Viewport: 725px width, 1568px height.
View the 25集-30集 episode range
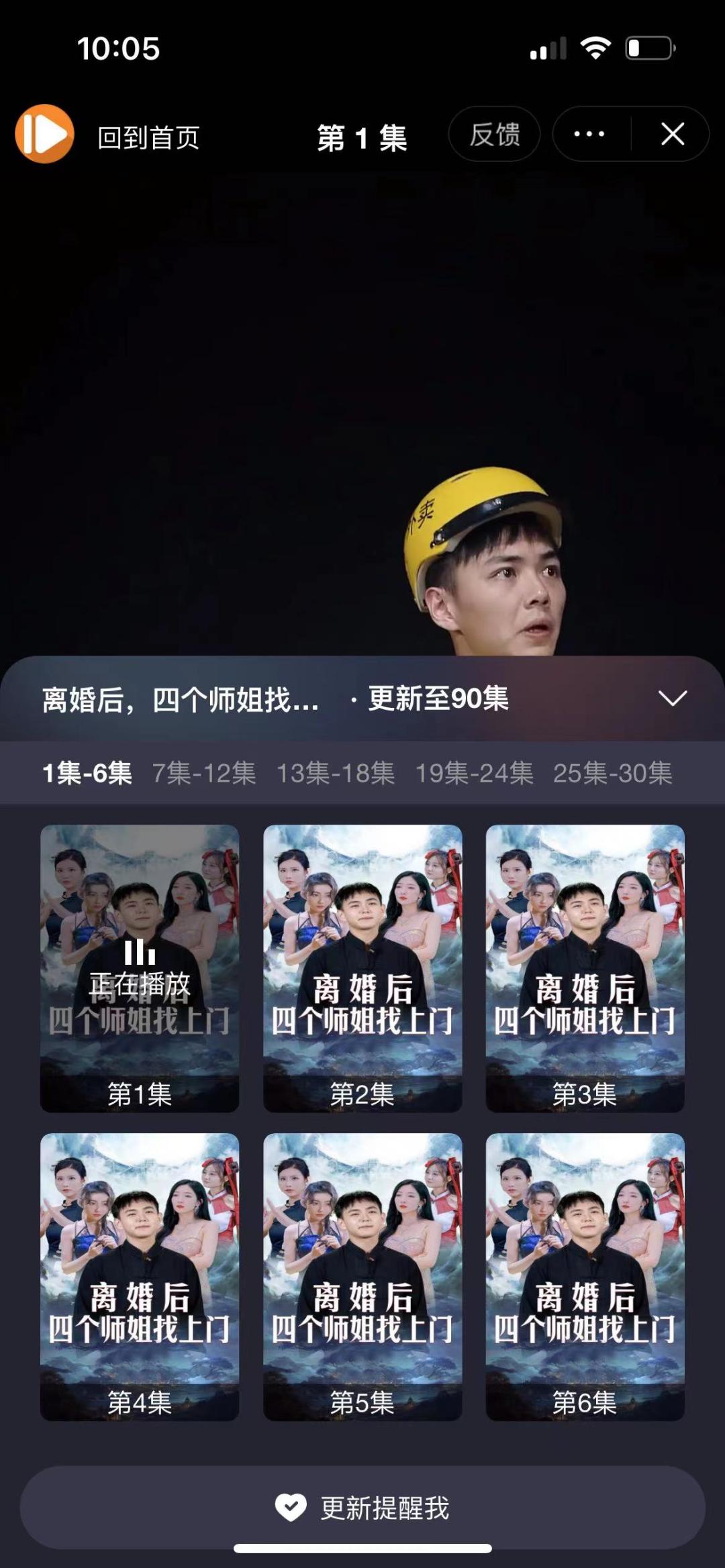click(612, 774)
